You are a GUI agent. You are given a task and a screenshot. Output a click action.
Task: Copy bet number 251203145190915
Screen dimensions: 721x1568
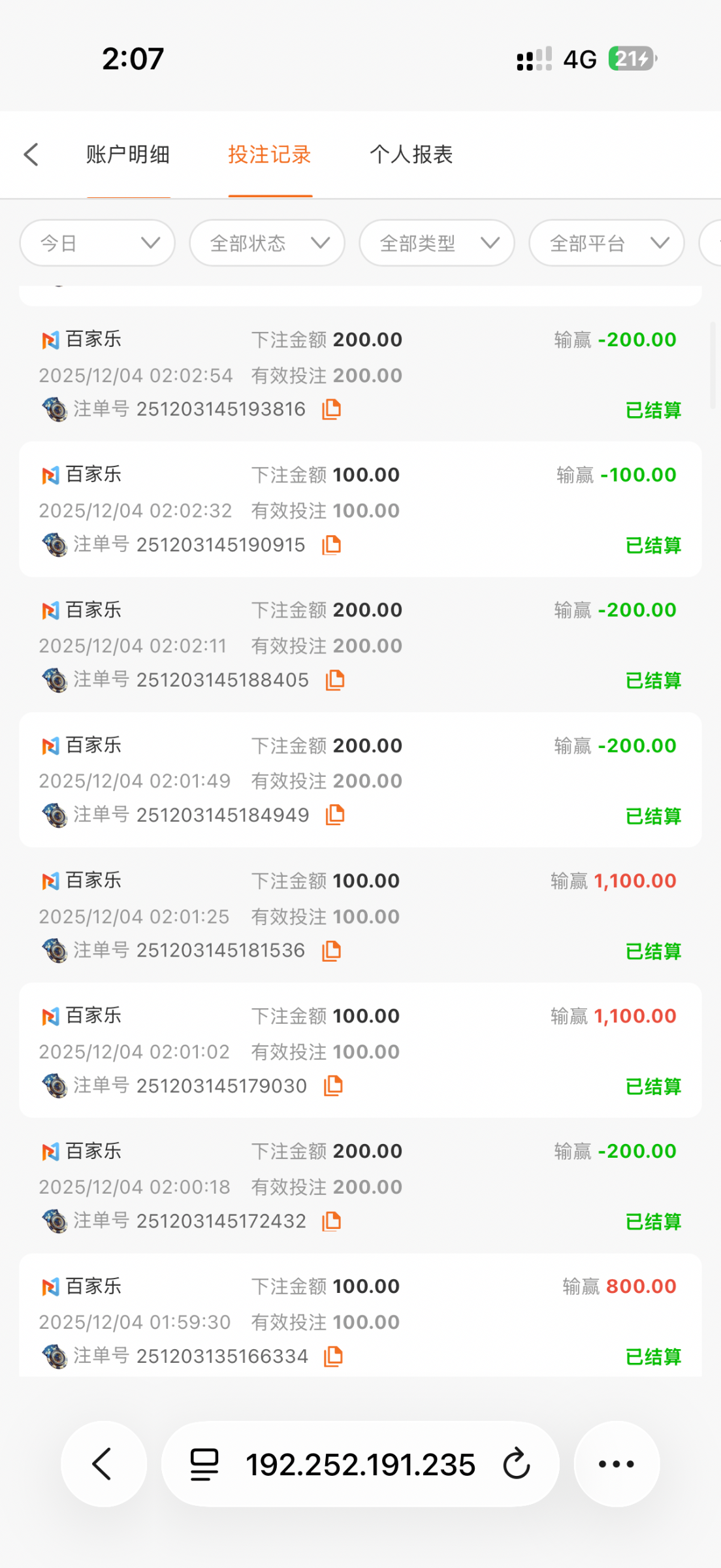tap(332, 545)
